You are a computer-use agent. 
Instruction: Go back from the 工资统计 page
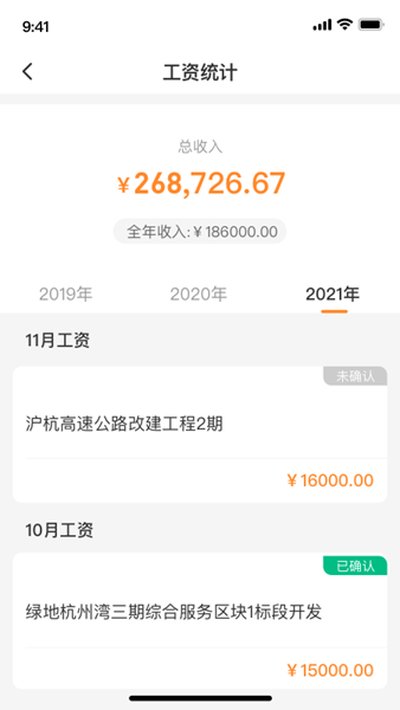click(x=28, y=72)
